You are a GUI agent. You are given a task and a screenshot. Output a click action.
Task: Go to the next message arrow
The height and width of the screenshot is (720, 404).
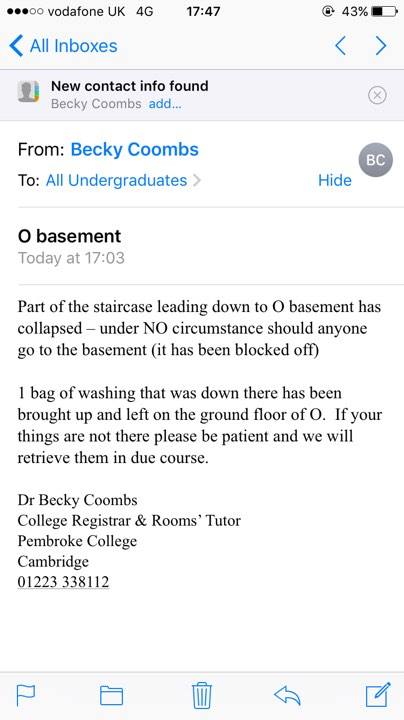(381, 46)
